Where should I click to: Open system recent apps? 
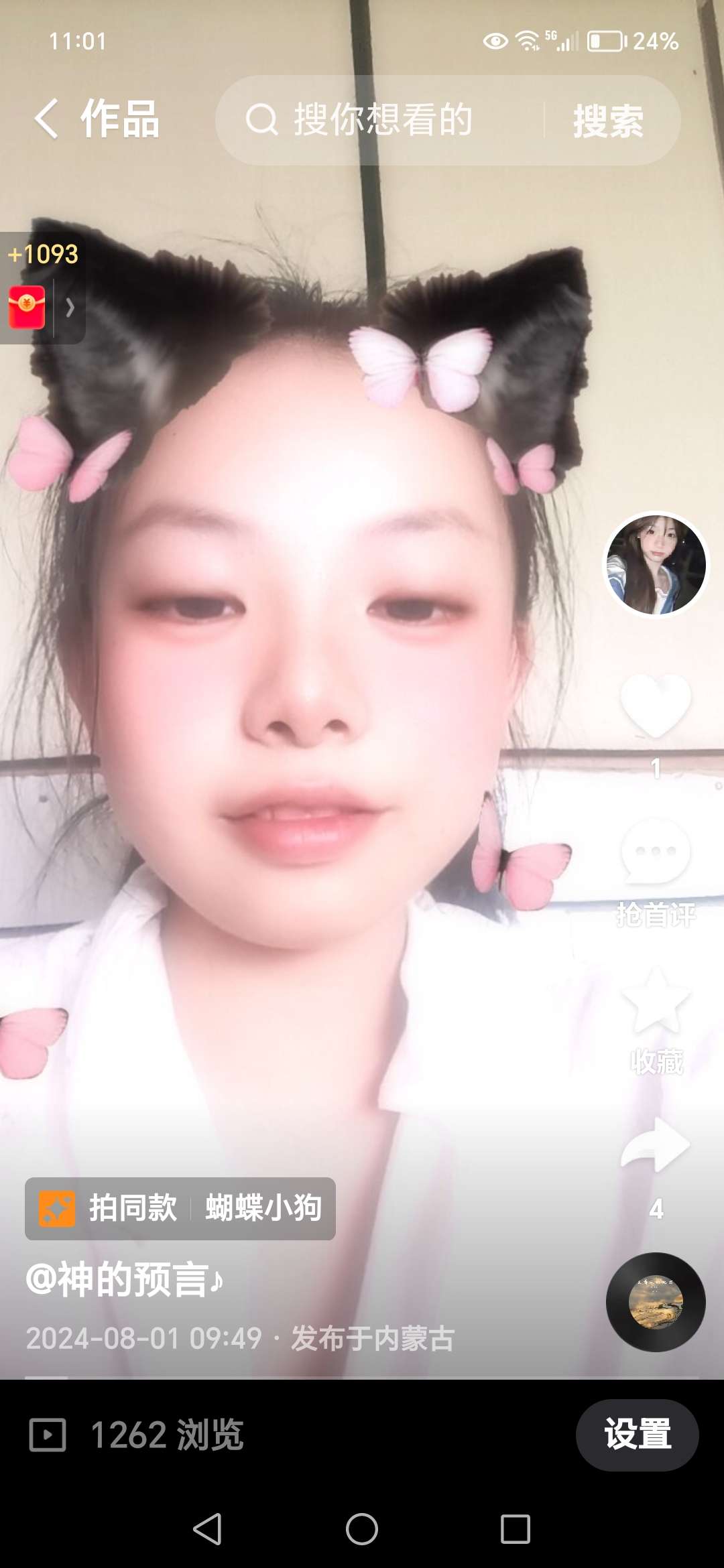[x=515, y=1529]
